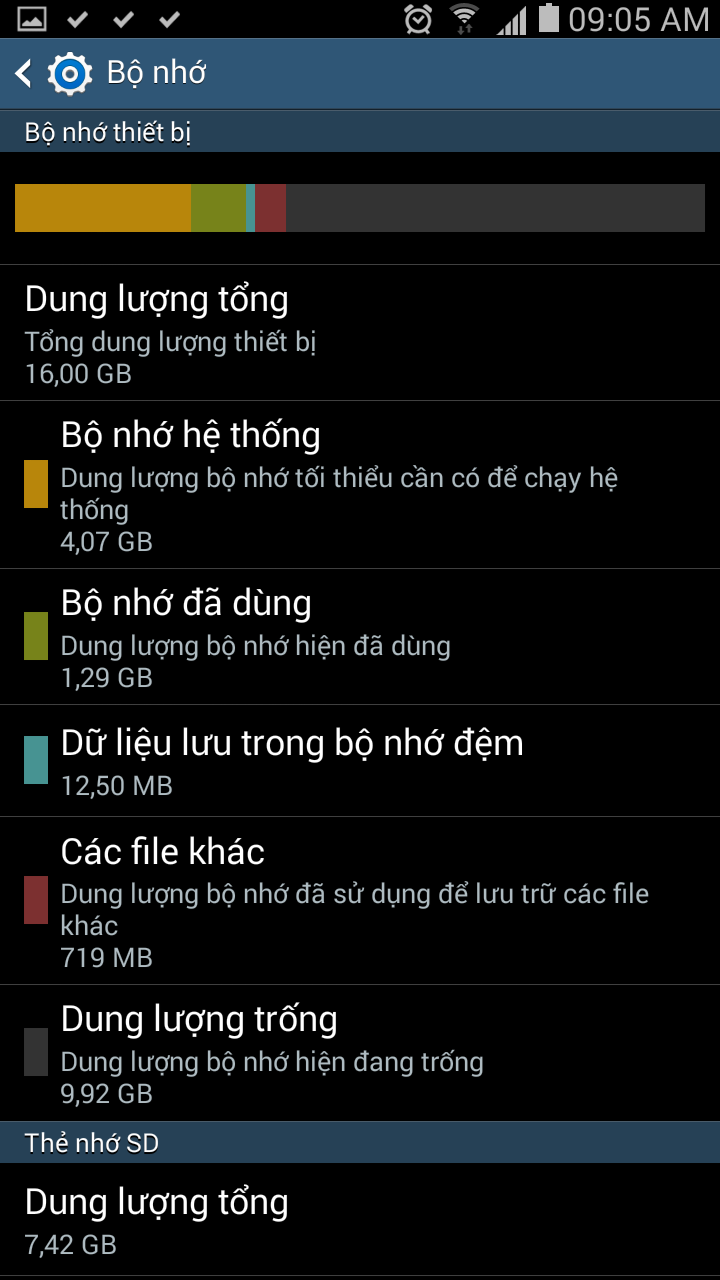Viewport: 720px width, 1280px height.
Task: Open Các file khác storage details
Action: tap(360, 900)
